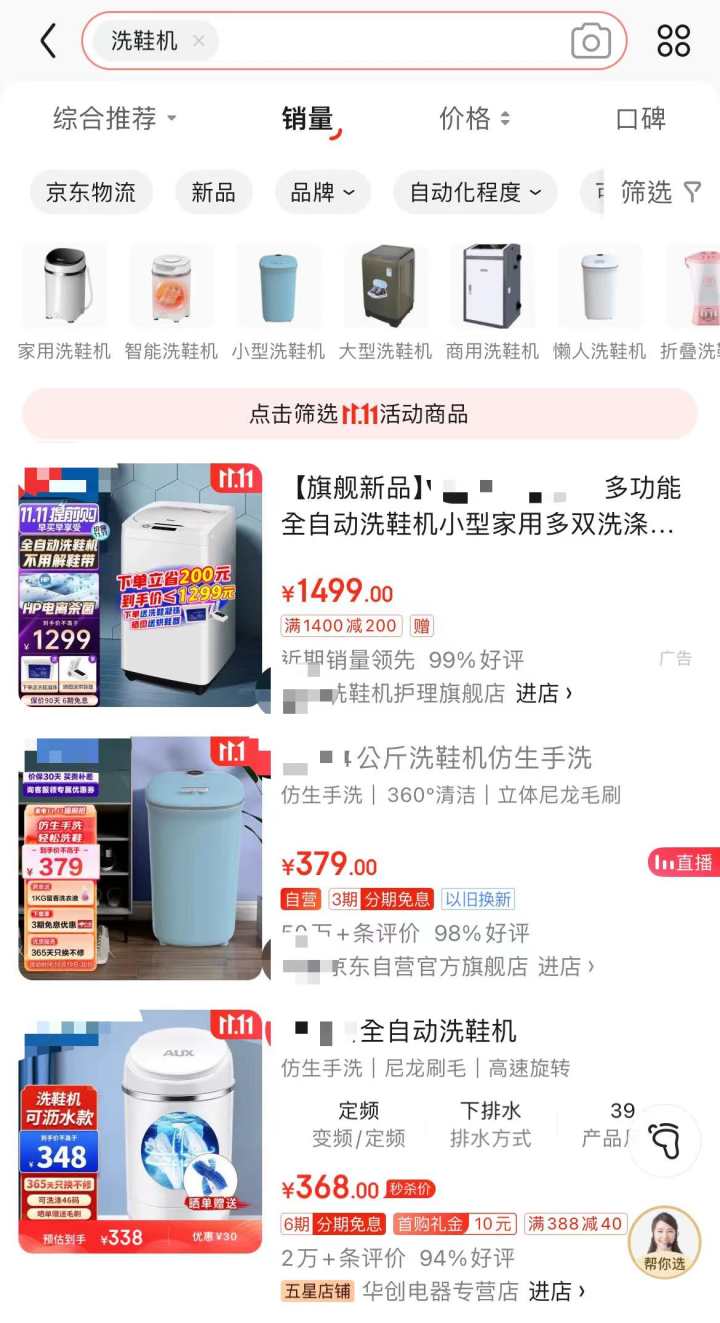Expand the 品牌 dropdown
720x1323 pixels.
coord(322,192)
